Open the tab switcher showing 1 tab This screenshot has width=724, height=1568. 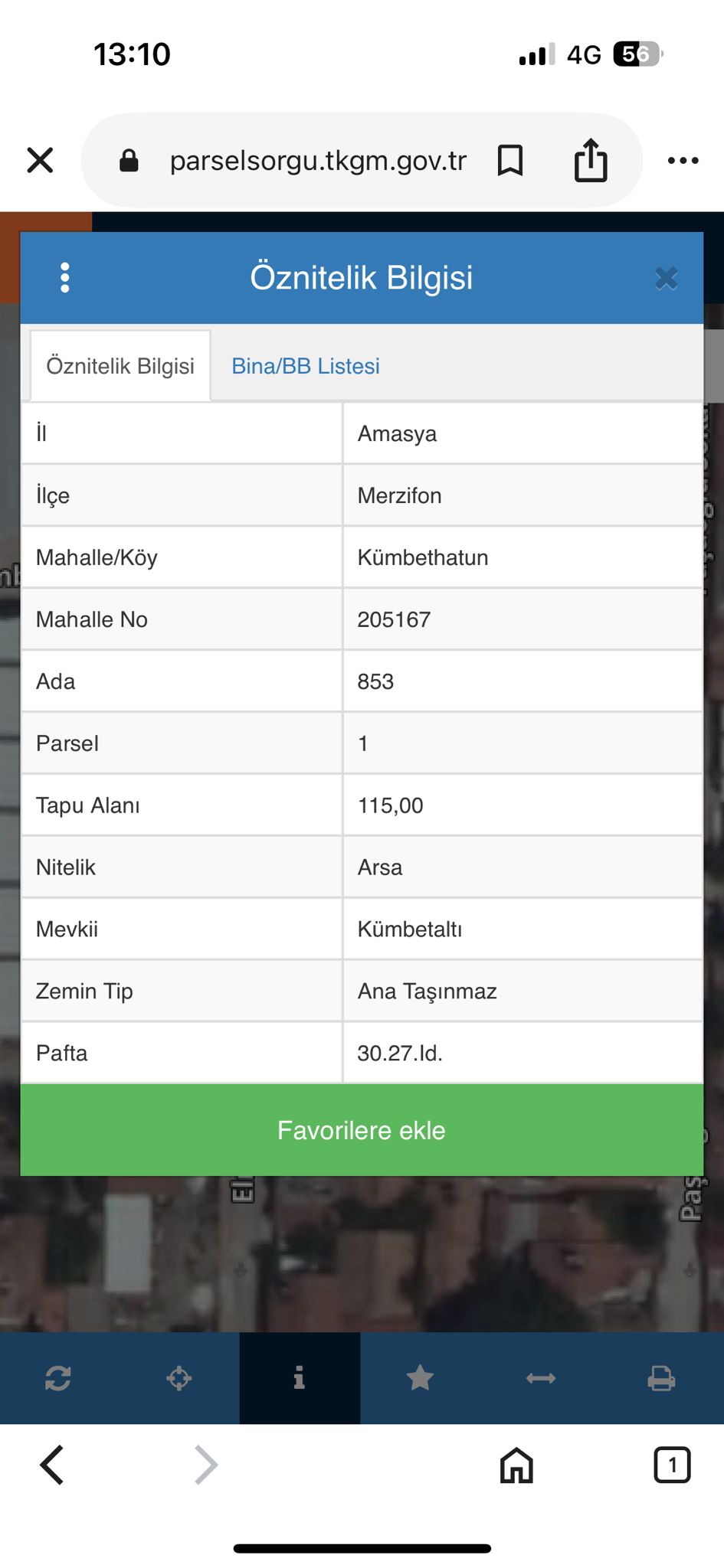[x=672, y=1465]
